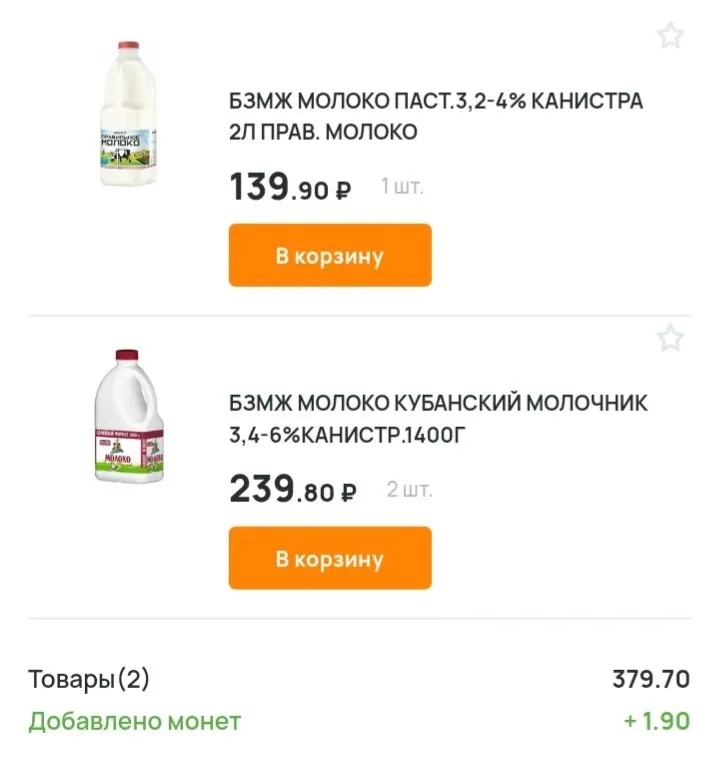Star the Кубанский Молочник milk item
The height and width of the screenshot is (783, 715).
(670, 339)
